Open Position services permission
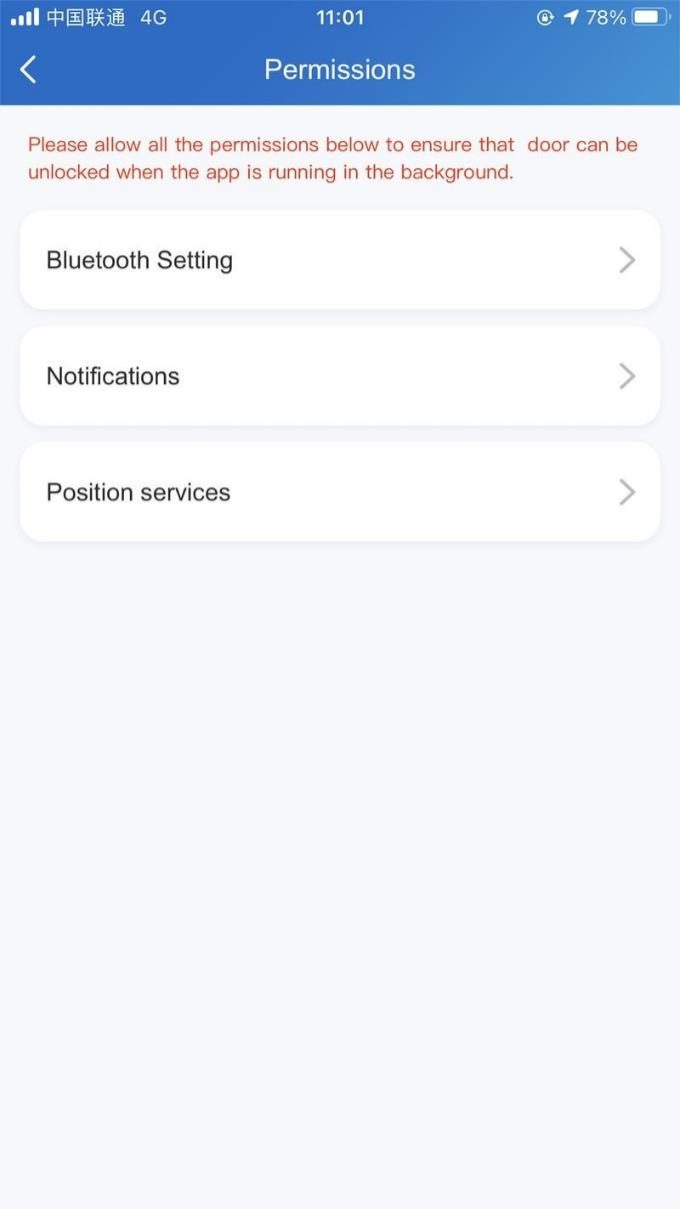The image size is (680, 1209). click(340, 492)
